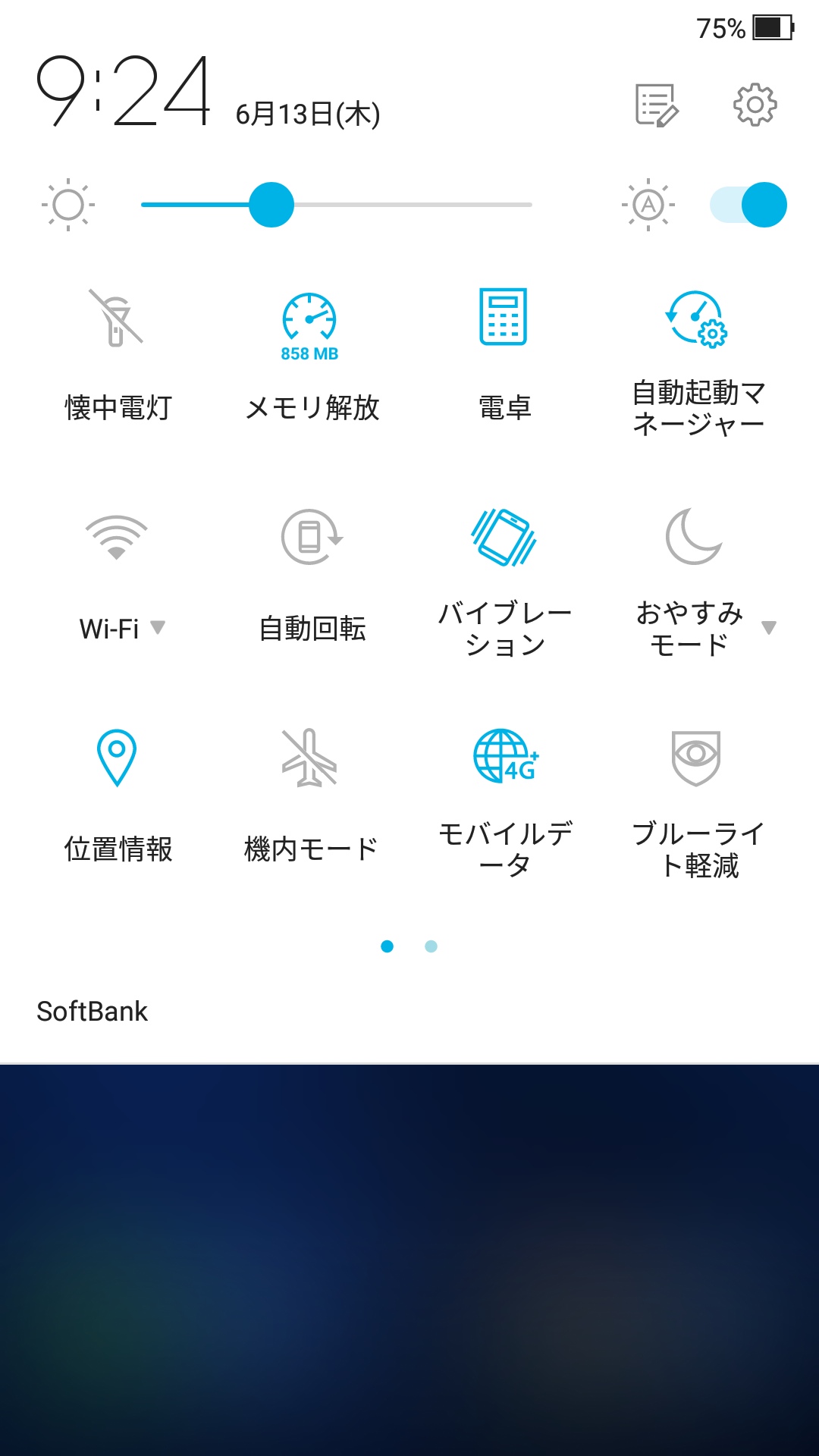The height and width of the screenshot is (1456, 819).
Task: Toggle auto brightness switch off
Action: tap(748, 205)
